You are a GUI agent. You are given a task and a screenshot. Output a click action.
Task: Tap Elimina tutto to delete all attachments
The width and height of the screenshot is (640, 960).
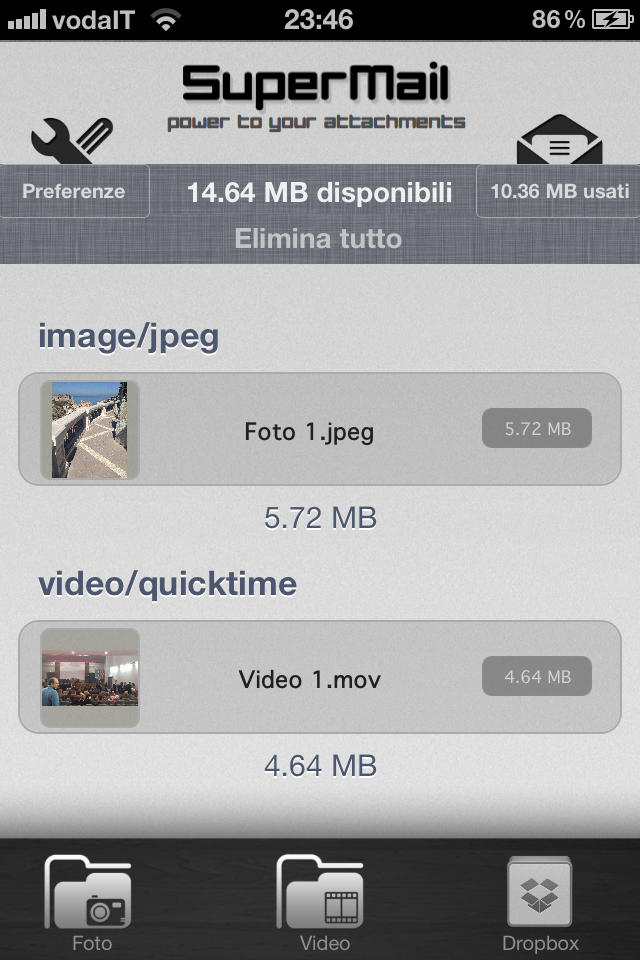click(x=318, y=239)
